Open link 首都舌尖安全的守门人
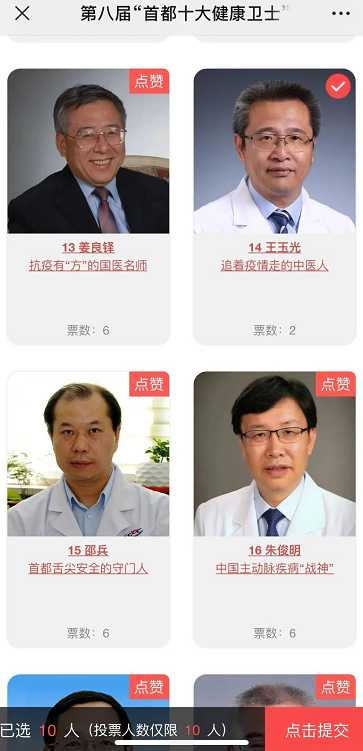 88,568
